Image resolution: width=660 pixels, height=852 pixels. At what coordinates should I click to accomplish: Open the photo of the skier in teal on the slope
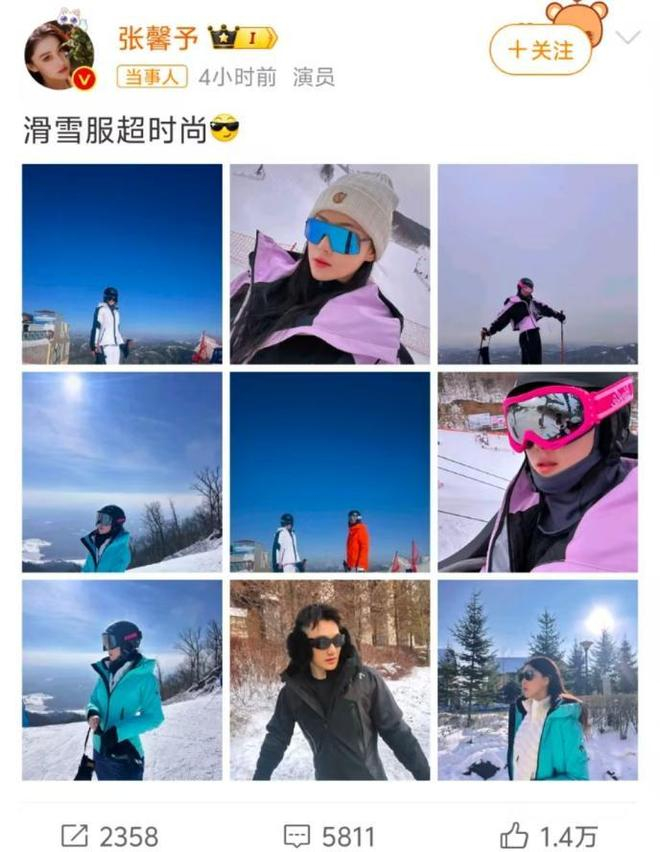pyautogui.click(x=122, y=680)
